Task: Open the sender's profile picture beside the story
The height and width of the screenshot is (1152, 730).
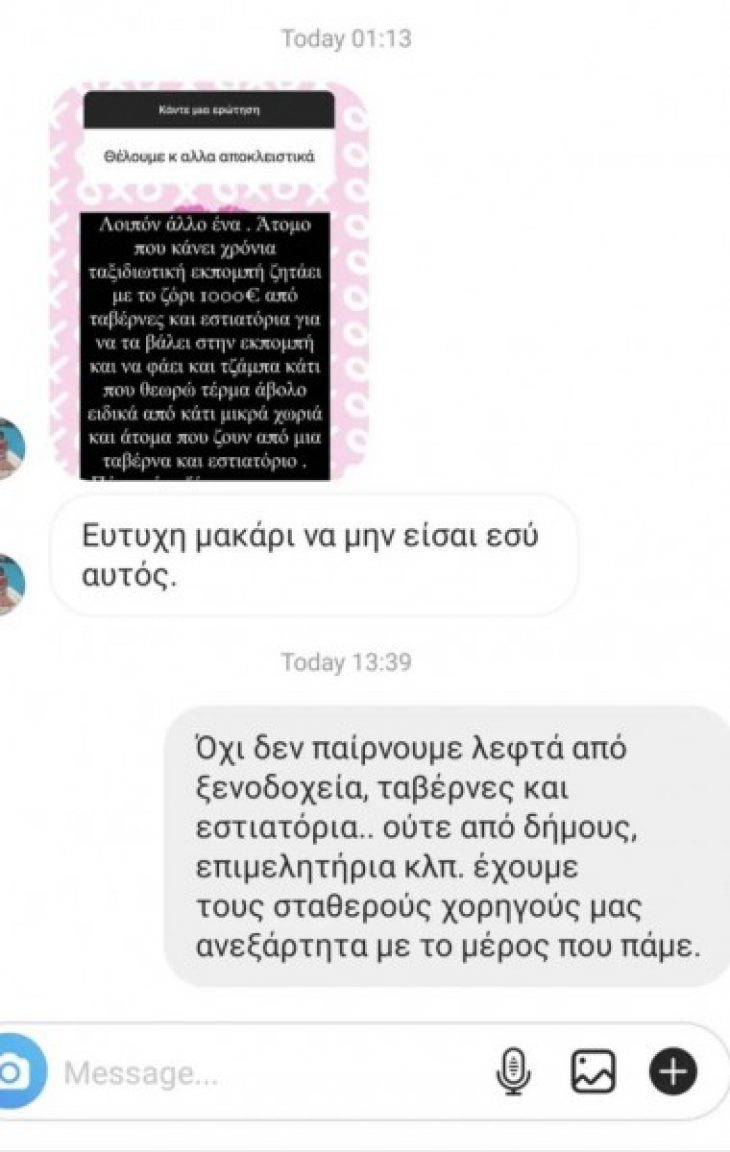Action: (10, 448)
